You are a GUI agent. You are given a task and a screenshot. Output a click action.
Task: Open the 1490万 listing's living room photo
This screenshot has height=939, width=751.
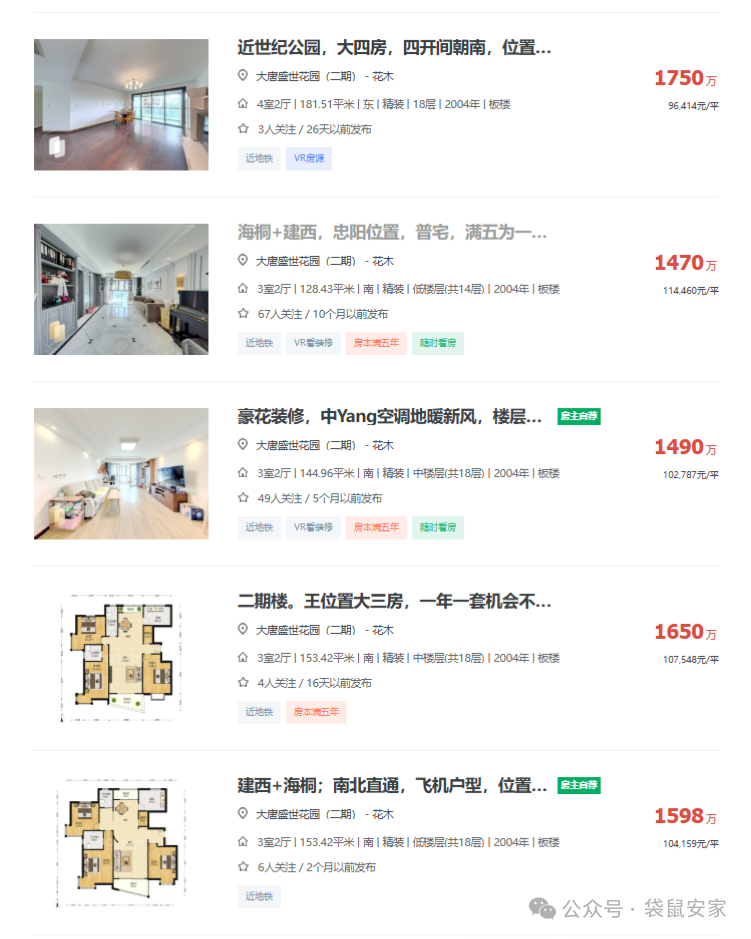tap(121, 474)
